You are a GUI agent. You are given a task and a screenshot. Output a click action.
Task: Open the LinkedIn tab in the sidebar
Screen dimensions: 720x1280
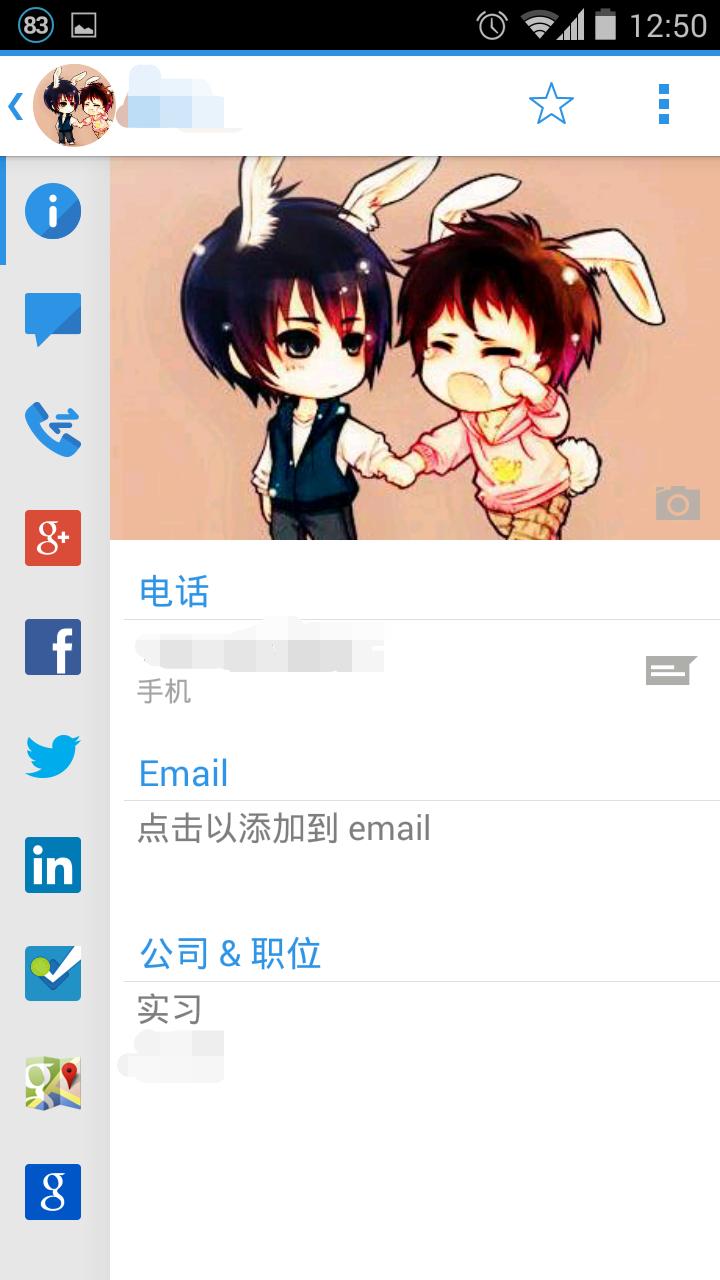tap(52, 866)
